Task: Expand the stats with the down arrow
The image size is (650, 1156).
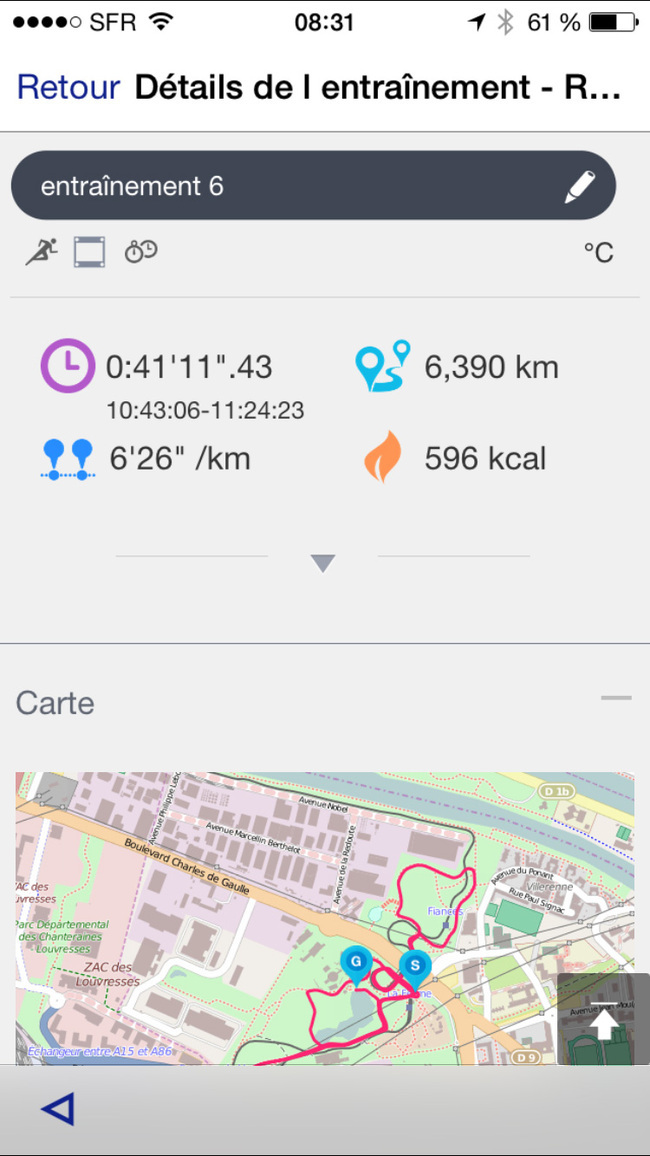Action: [323, 563]
